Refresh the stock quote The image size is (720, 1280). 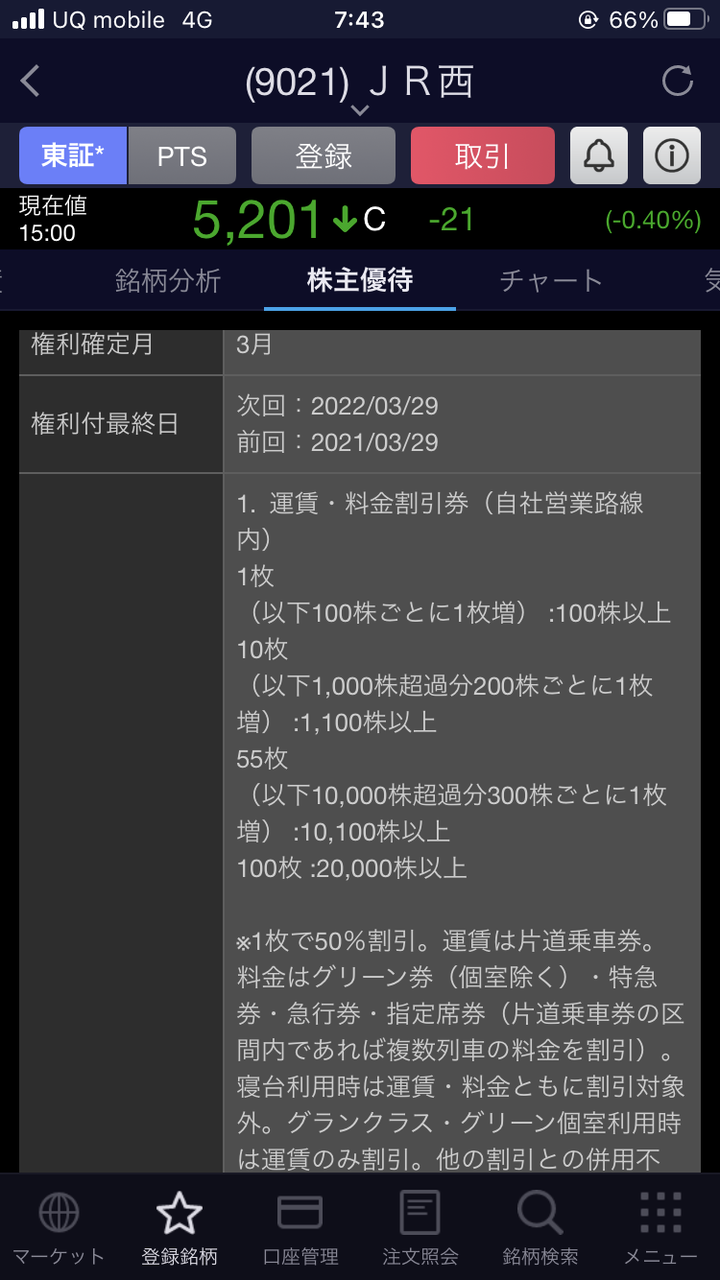click(677, 81)
